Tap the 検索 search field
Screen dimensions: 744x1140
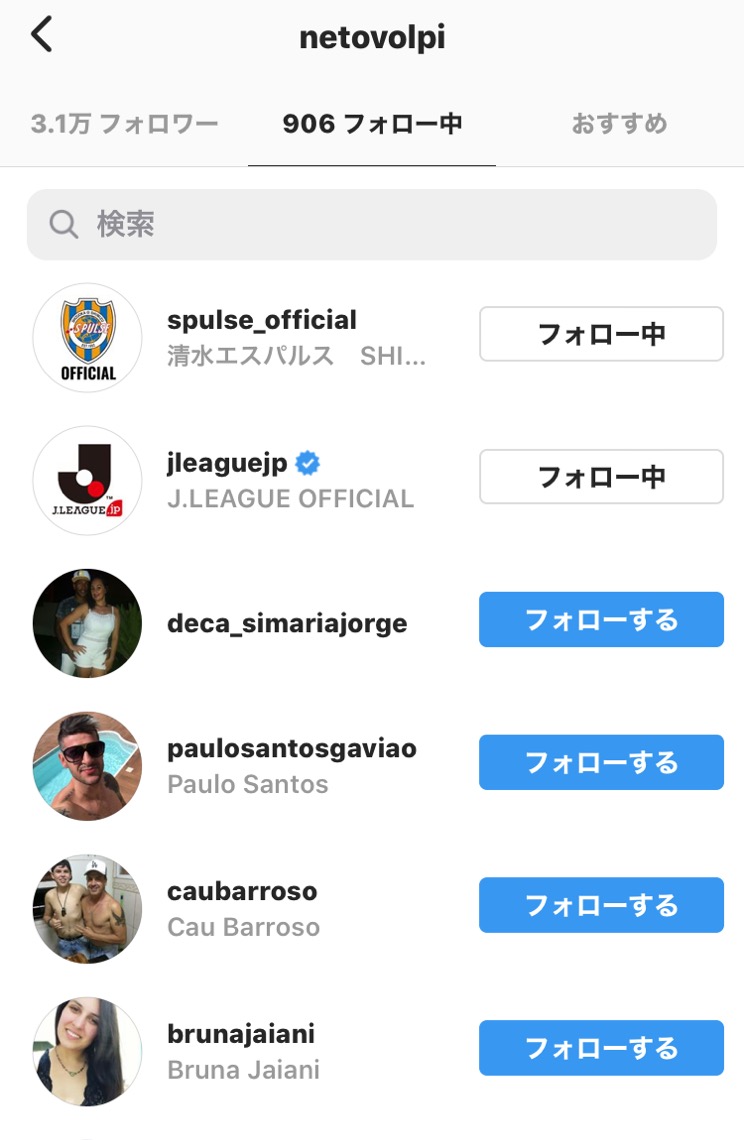[372, 224]
